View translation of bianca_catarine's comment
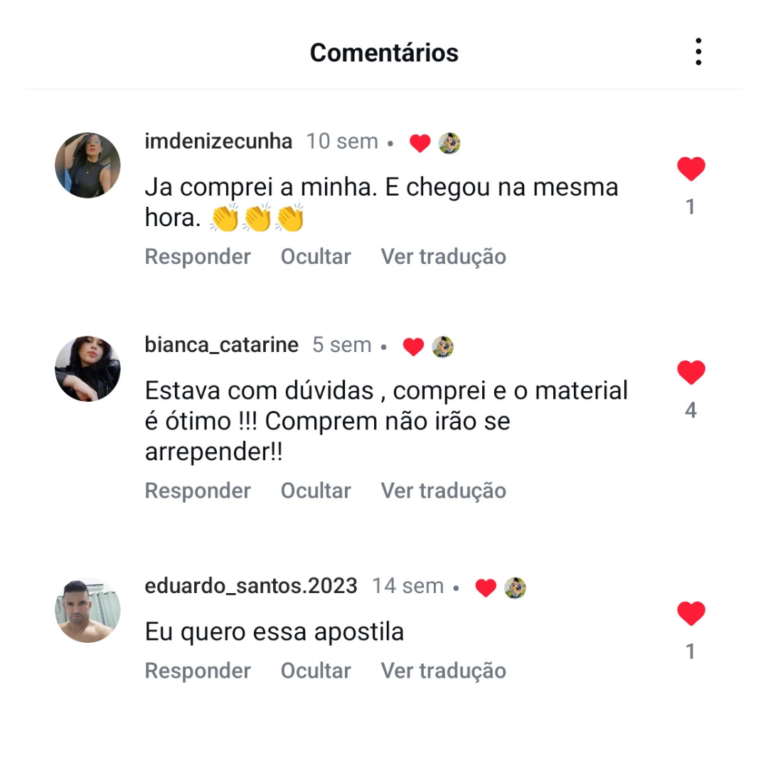768x768 pixels. pos(443,491)
